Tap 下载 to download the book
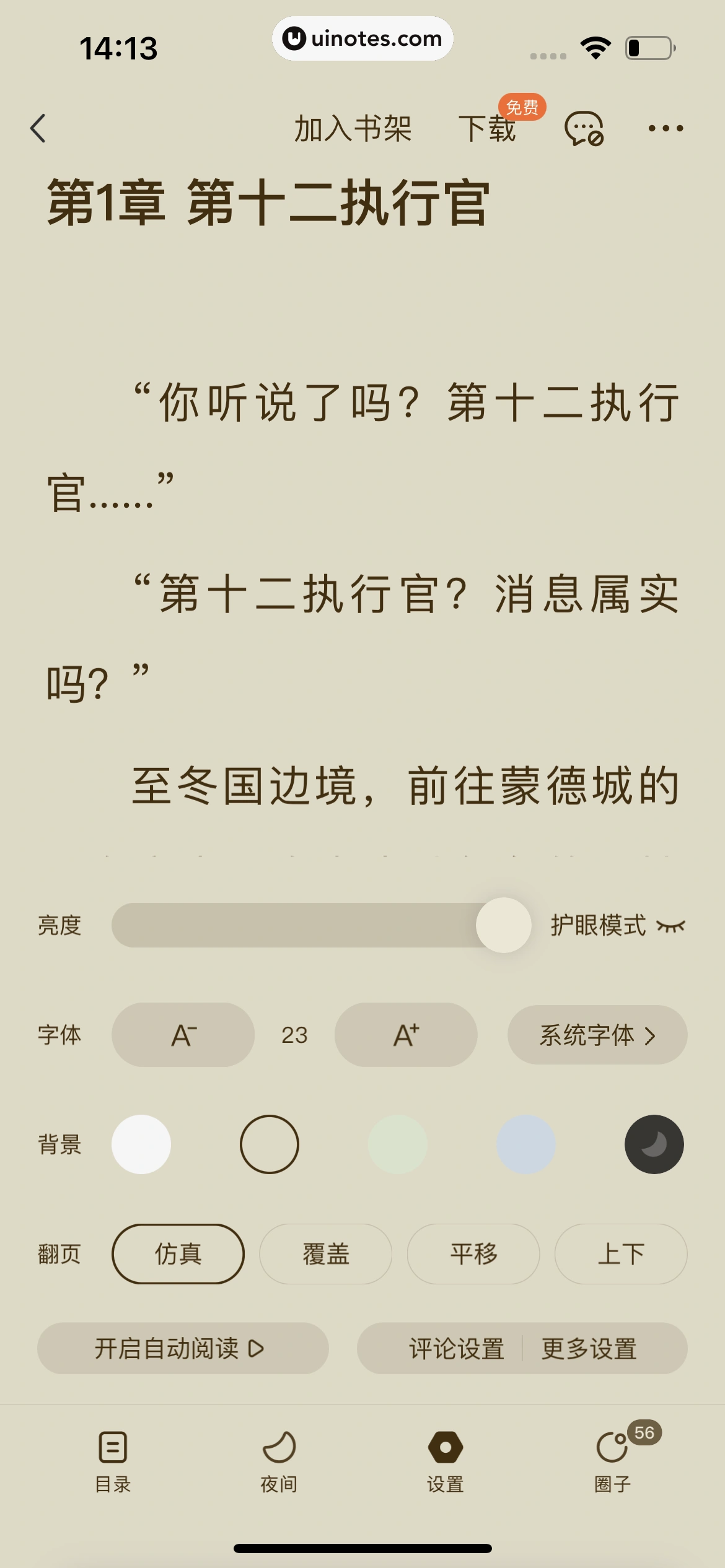Image resolution: width=725 pixels, height=1568 pixels. 487,129
